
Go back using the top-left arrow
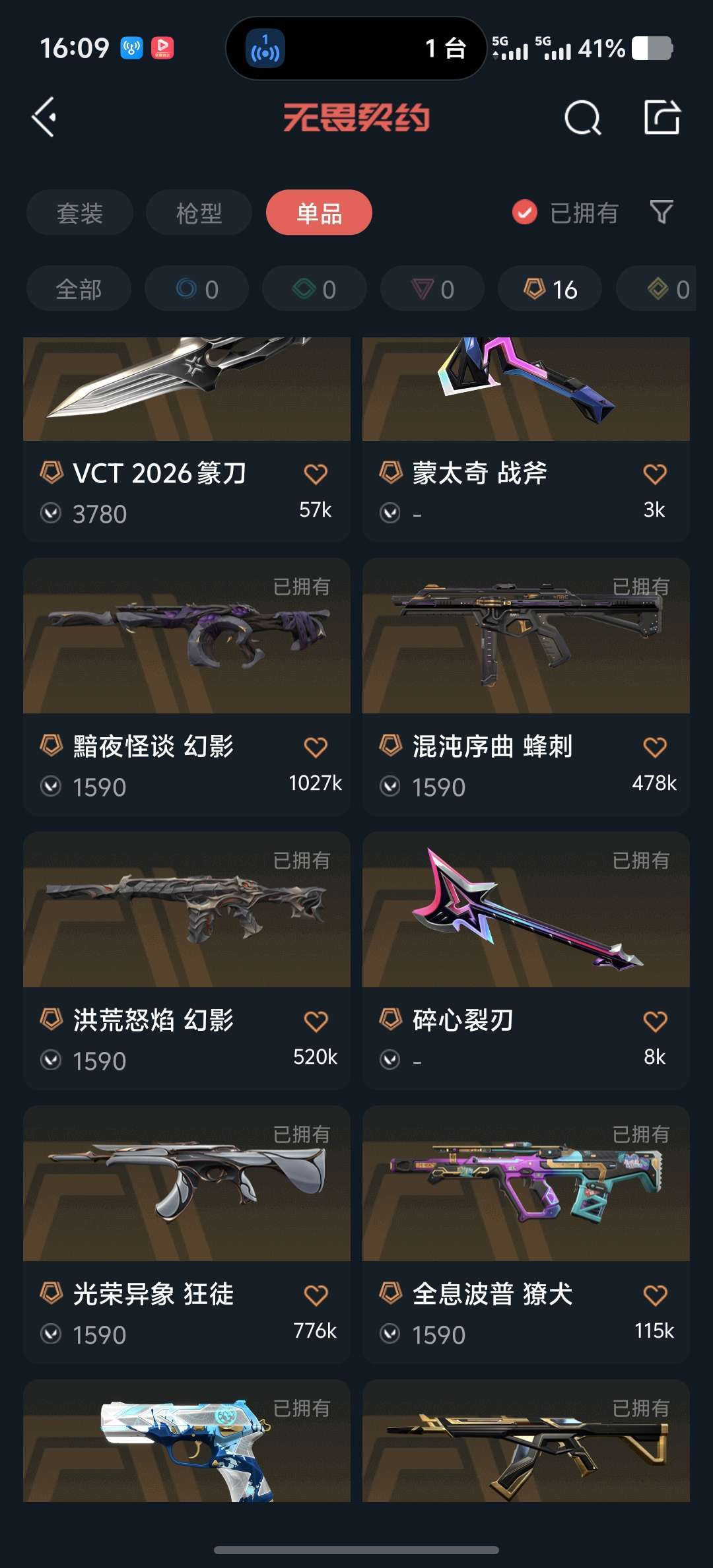(45, 117)
